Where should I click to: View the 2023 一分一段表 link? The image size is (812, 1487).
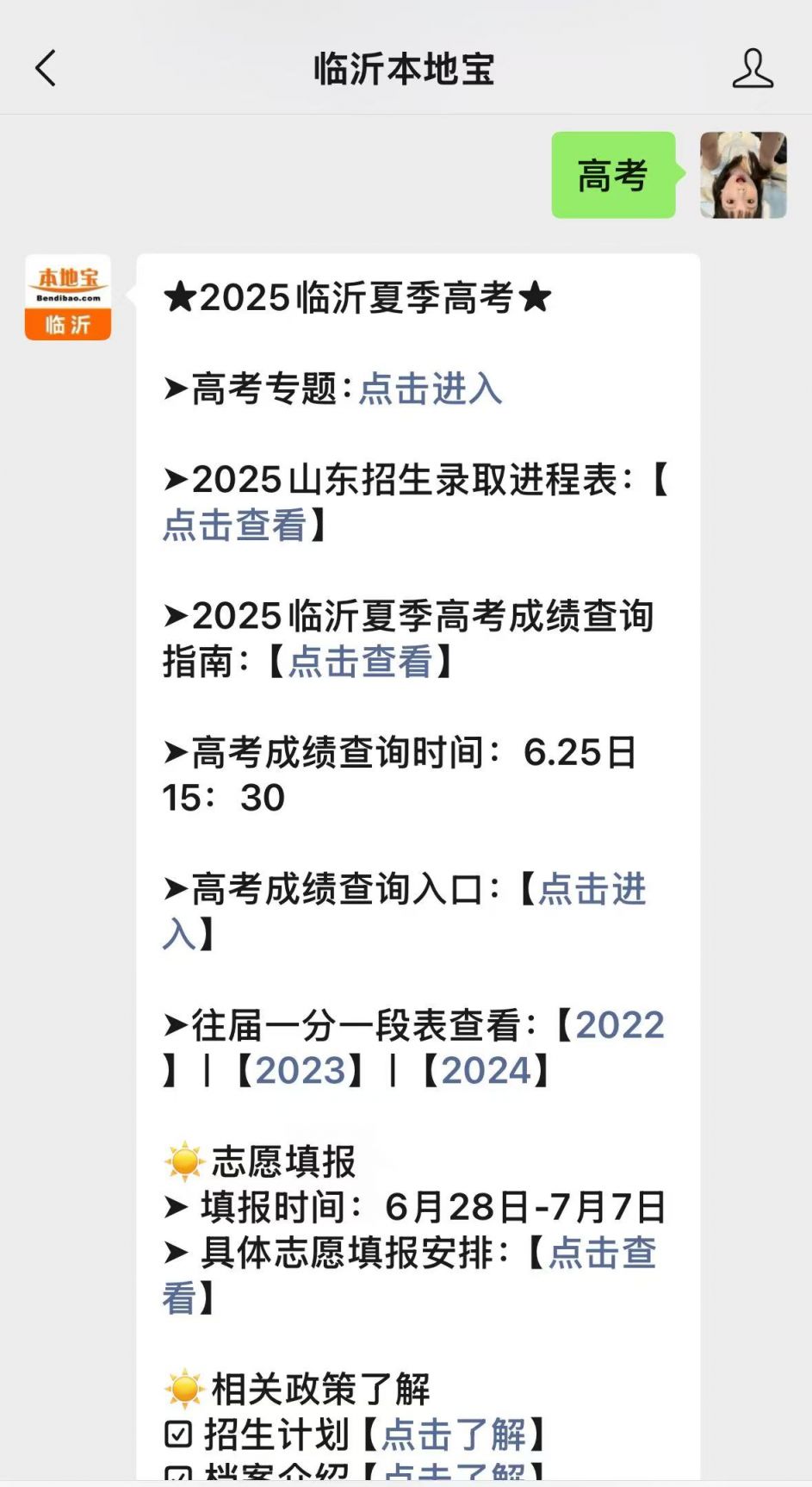click(x=300, y=1071)
